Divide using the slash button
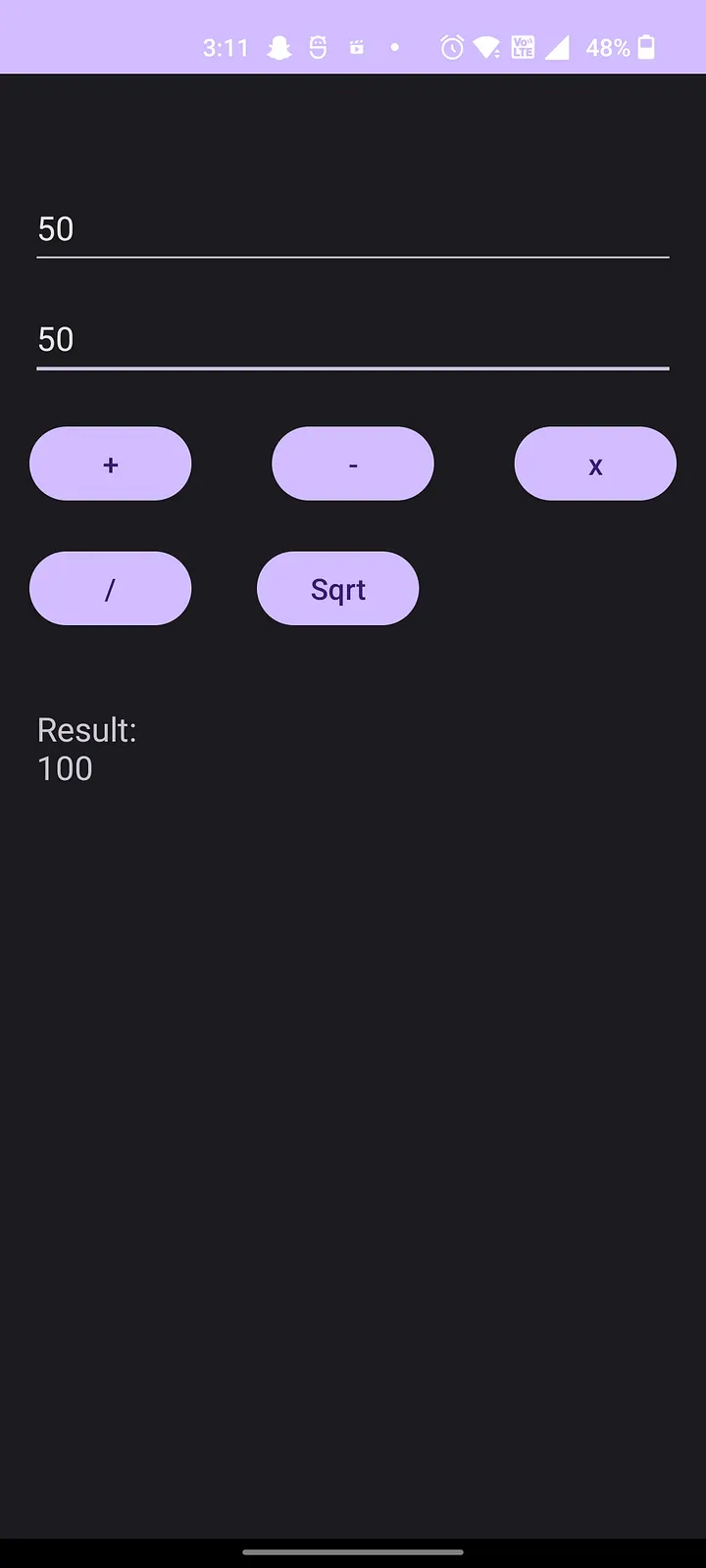The image size is (706, 1568). 111,588
